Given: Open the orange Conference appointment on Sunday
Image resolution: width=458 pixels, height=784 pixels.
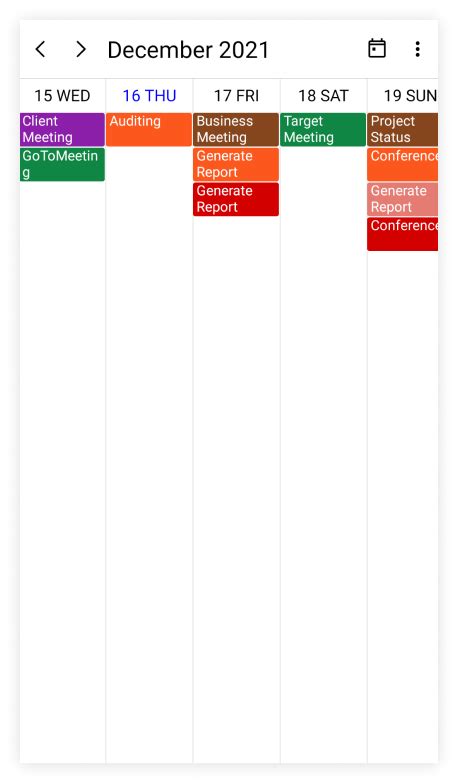Looking at the screenshot, I should [402, 164].
